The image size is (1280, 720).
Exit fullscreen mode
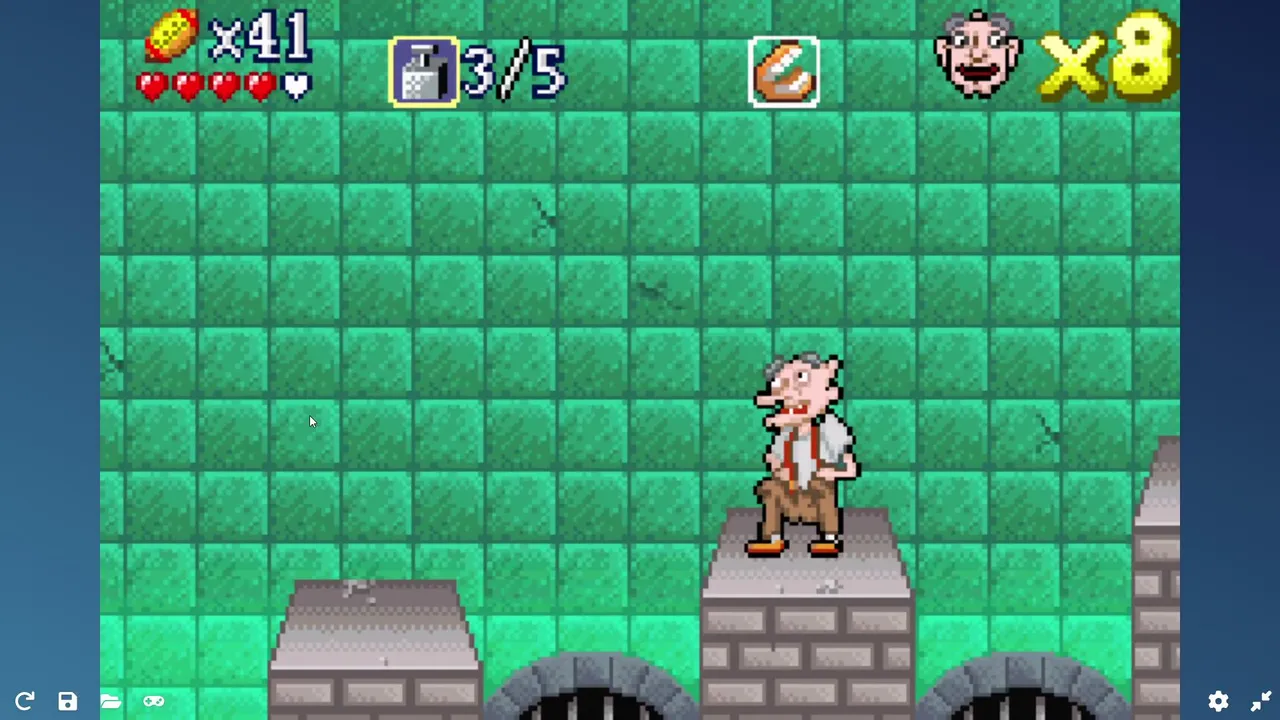(x=1260, y=701)
